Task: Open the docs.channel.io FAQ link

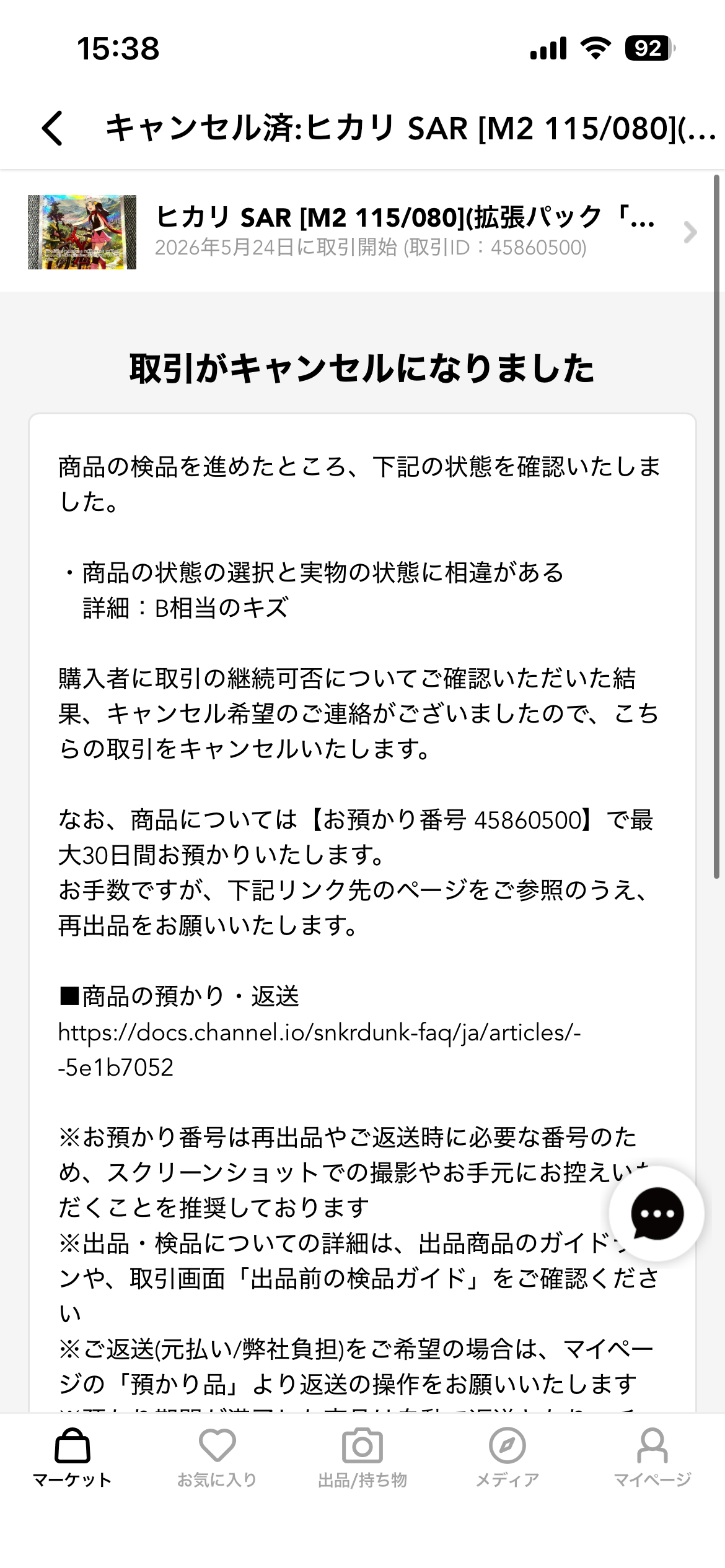Action: coord(319,1050)
